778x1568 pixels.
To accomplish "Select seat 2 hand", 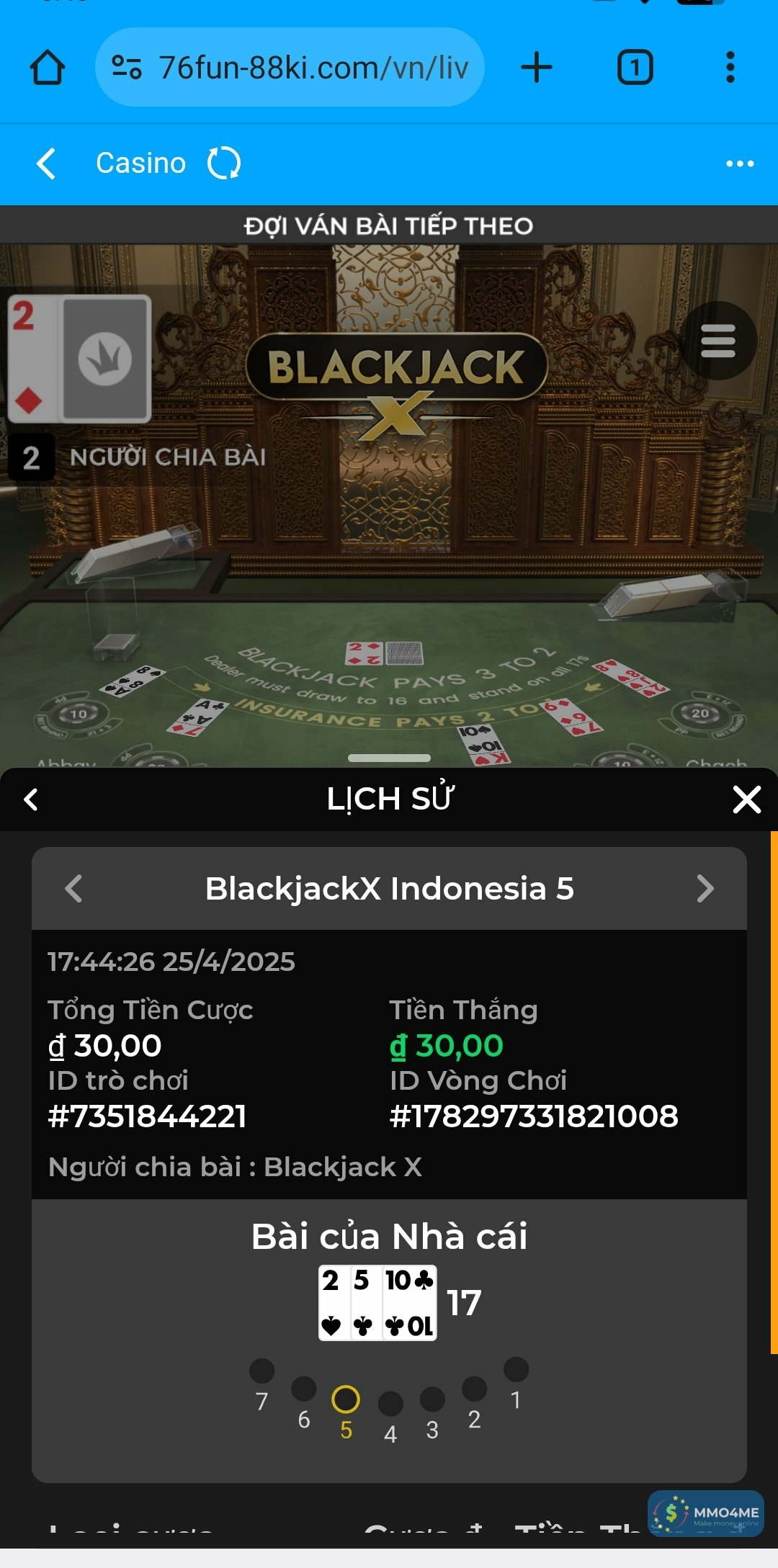I will click(474, 1389).
